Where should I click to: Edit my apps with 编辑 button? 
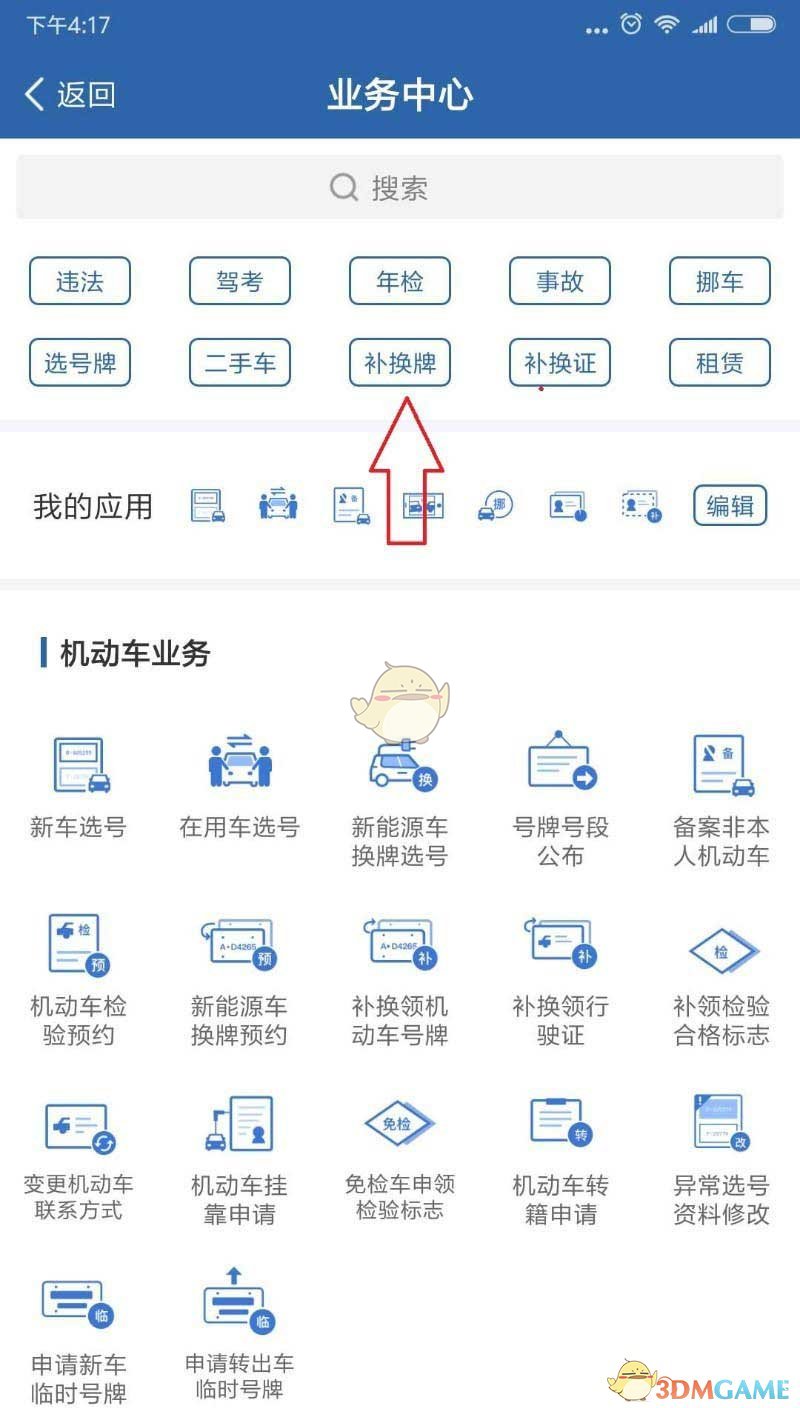tap(730, 506)
